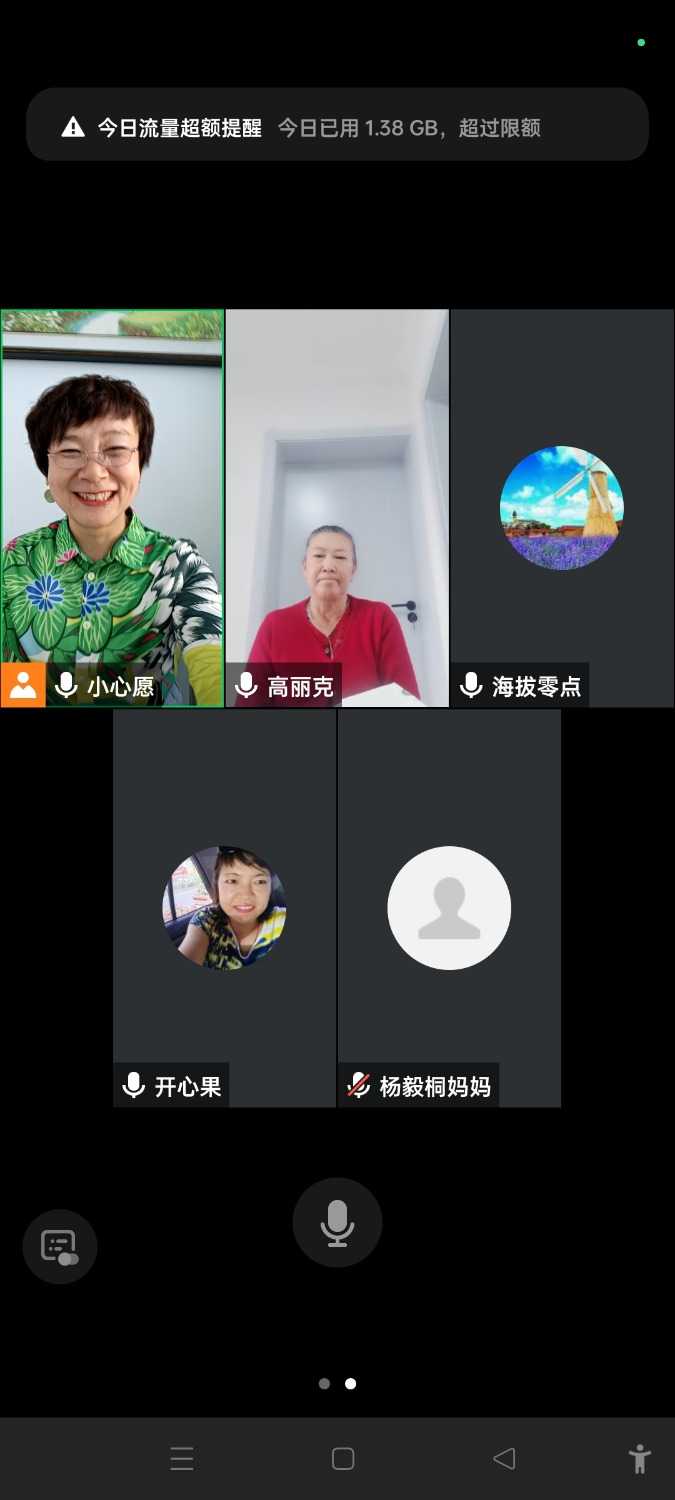This screenshot has width=675, height=1500.
Task: Open the chat bubble icon button
Action: pos(60,1246)
